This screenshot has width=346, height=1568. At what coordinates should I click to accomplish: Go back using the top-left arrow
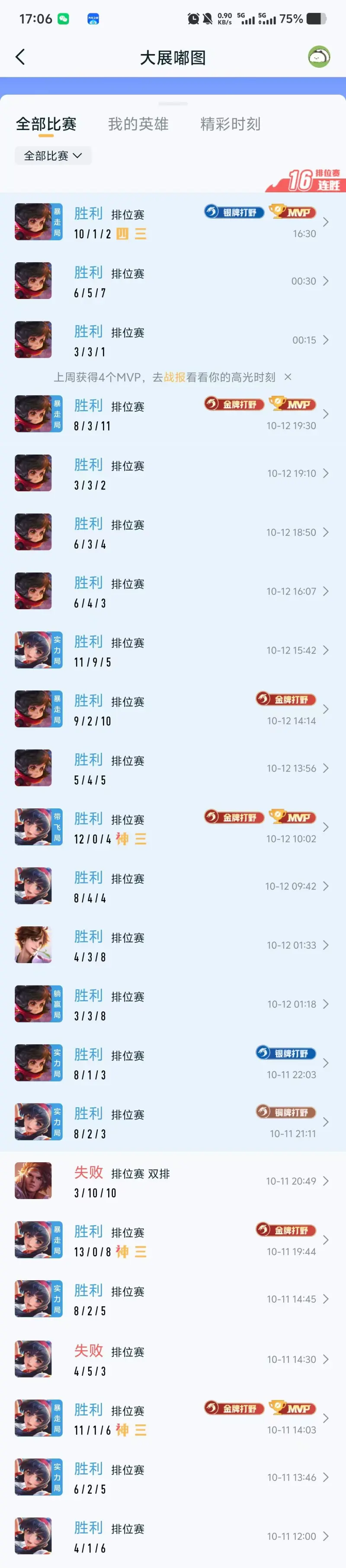(21, 57)
